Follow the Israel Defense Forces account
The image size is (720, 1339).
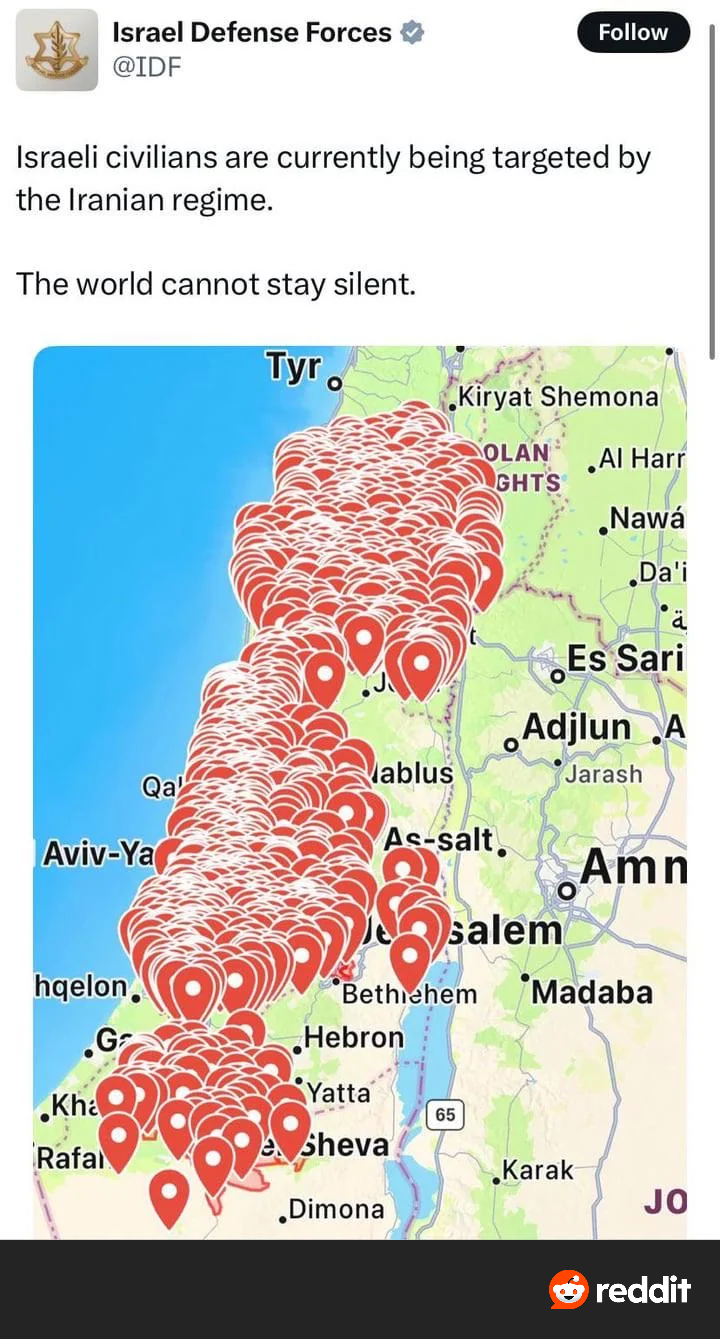pos(633,32)
